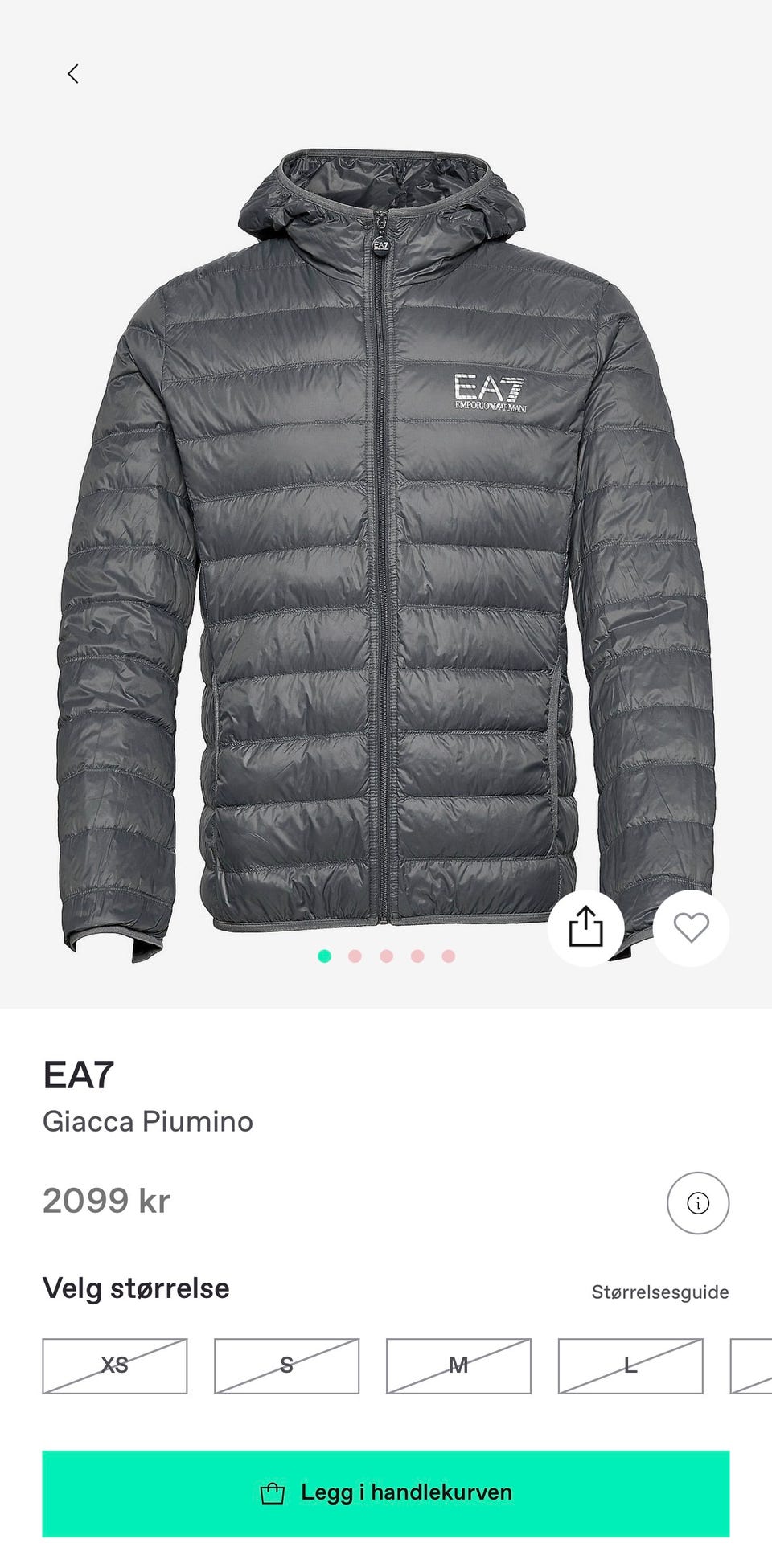772x1568 pixels.
Task: Choose size S
Action: (286, 1365)
